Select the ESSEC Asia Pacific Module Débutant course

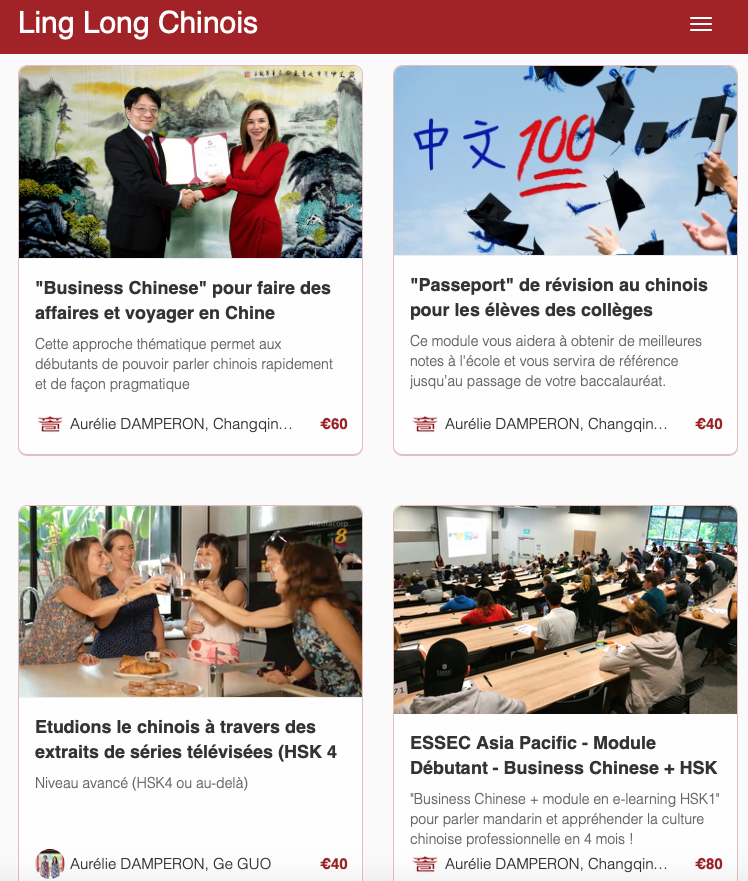click(563, 755)
